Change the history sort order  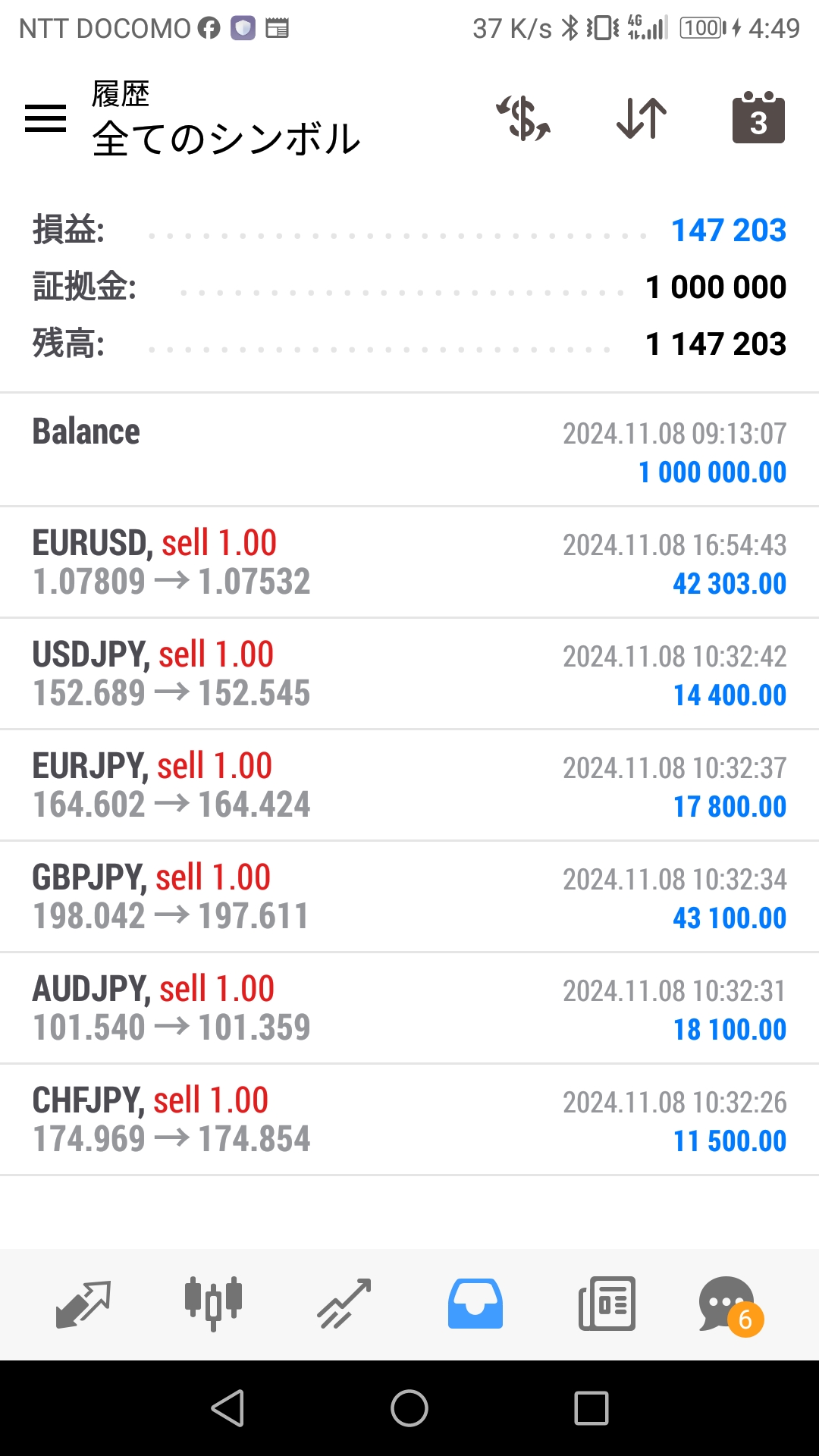pos(642,119)
